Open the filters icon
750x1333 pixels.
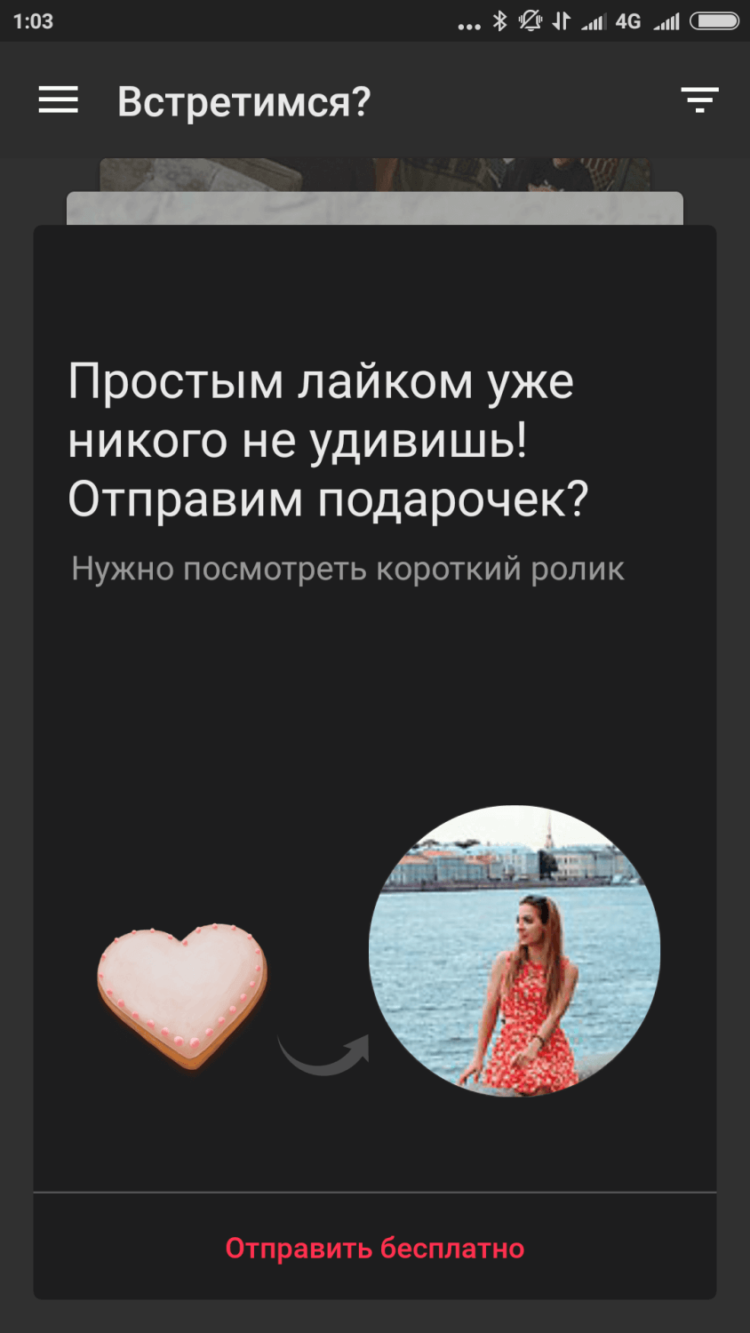click(700, 99)
